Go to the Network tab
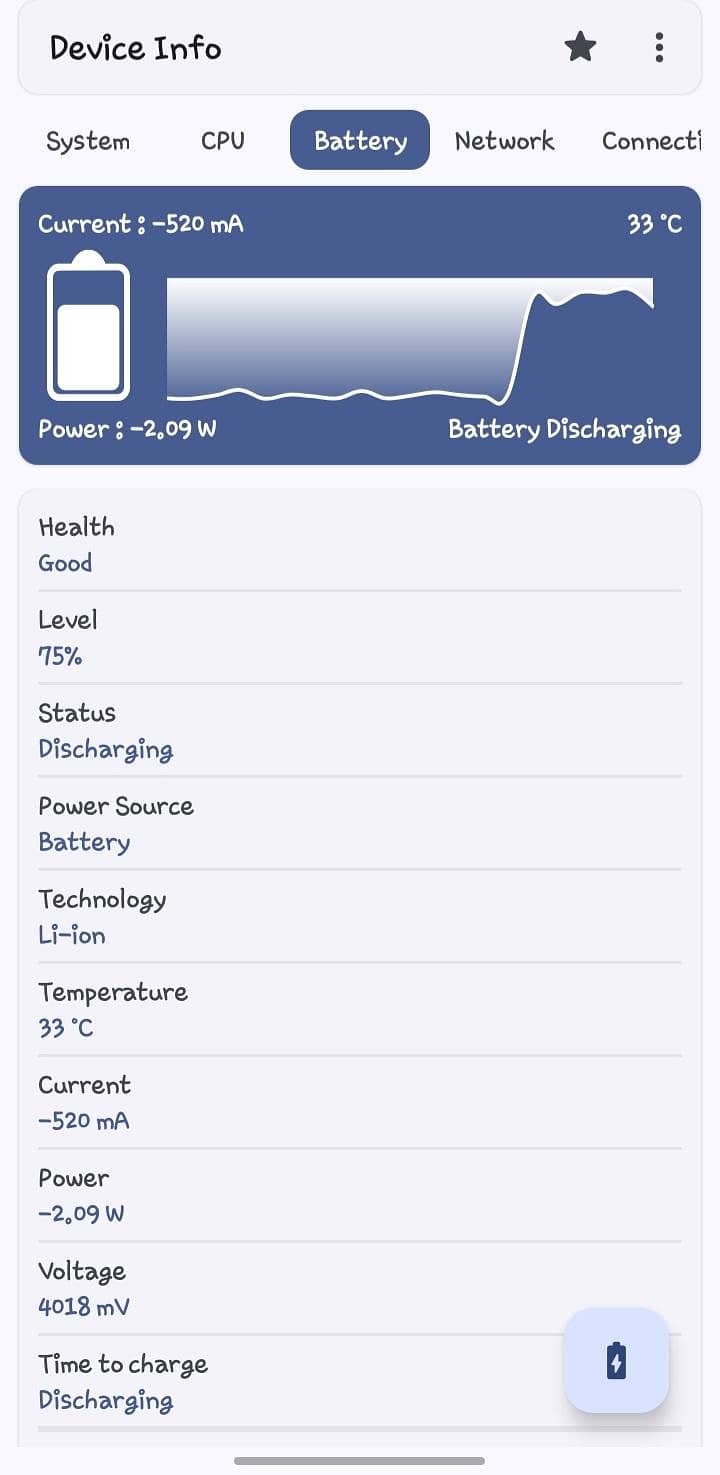This screenshot has height=1475, width=720. click(504, 141)
